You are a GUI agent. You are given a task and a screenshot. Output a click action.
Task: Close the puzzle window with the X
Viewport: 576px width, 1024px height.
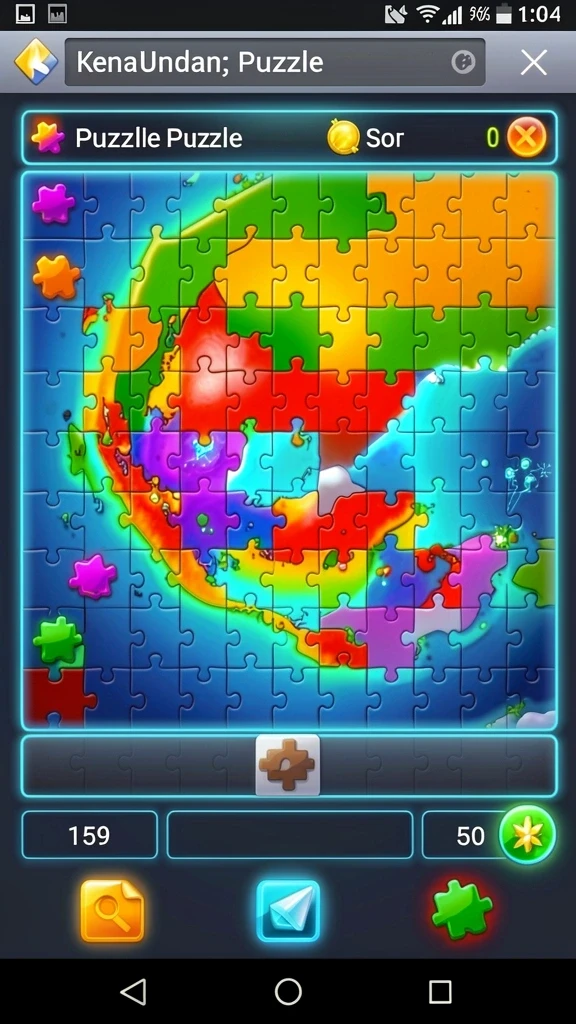tap(534, 63)
